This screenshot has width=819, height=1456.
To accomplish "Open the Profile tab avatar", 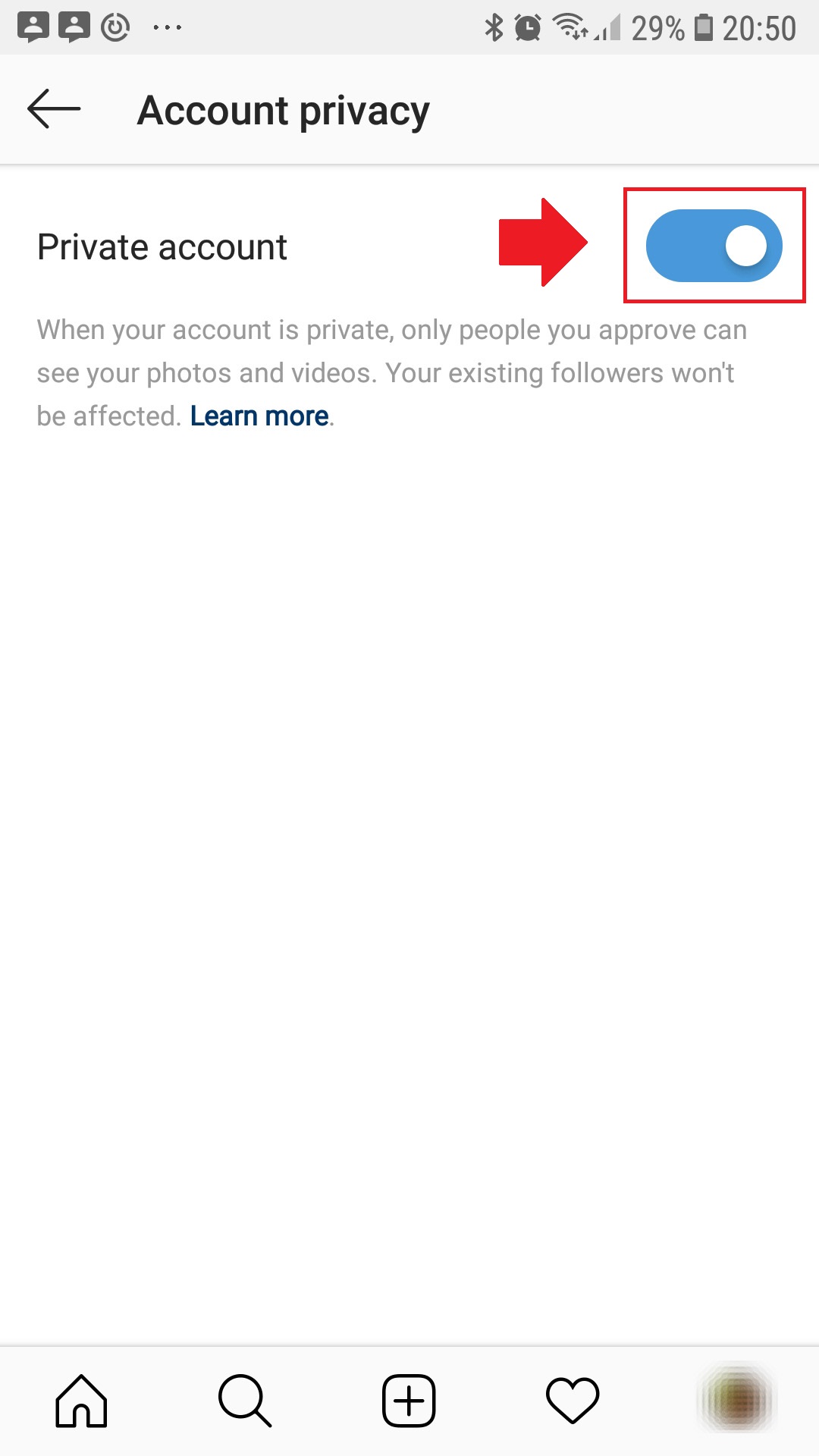I will click(736, 1400).
